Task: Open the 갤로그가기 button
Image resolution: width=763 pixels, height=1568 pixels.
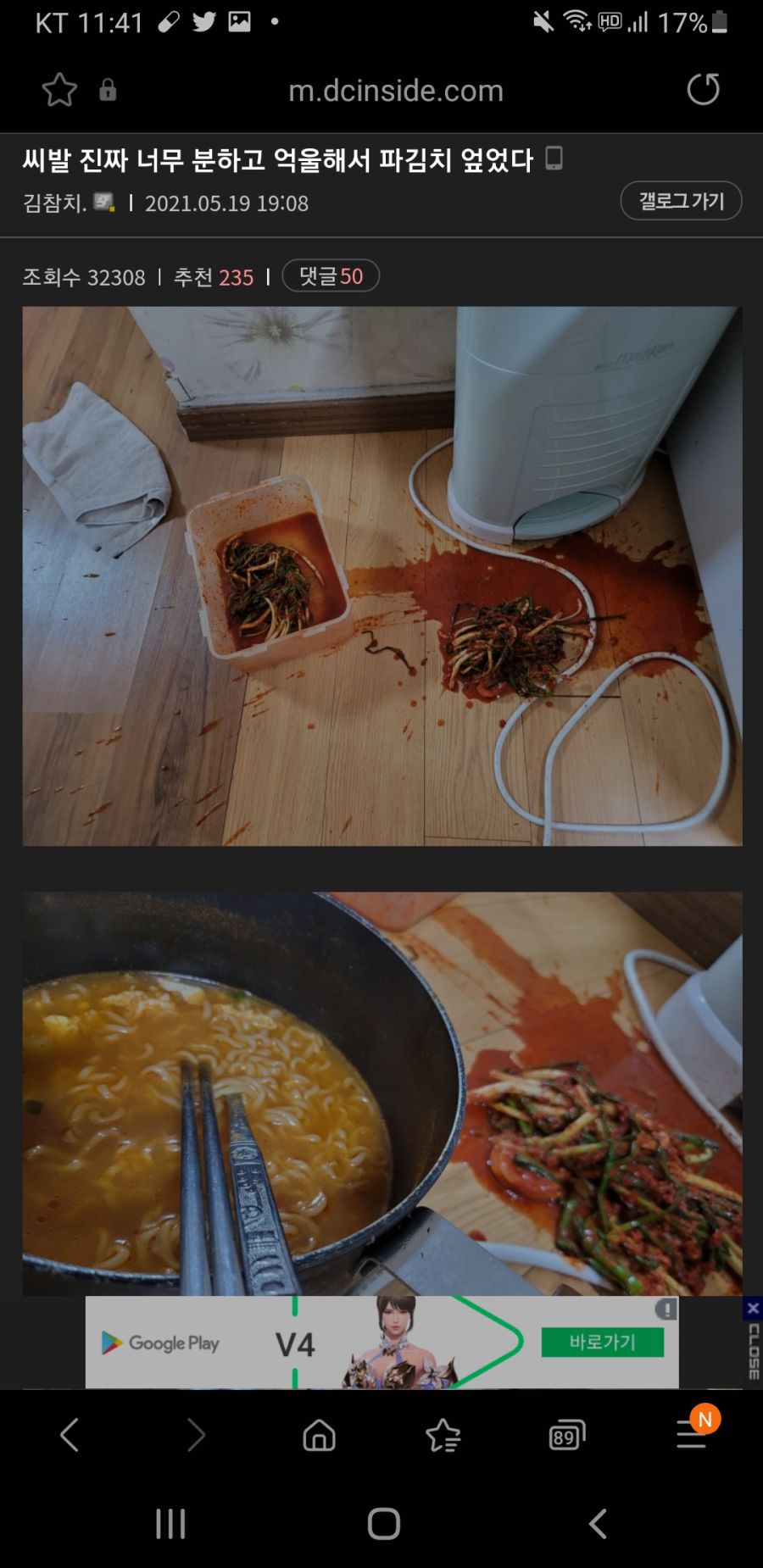Action: point(681,202)
